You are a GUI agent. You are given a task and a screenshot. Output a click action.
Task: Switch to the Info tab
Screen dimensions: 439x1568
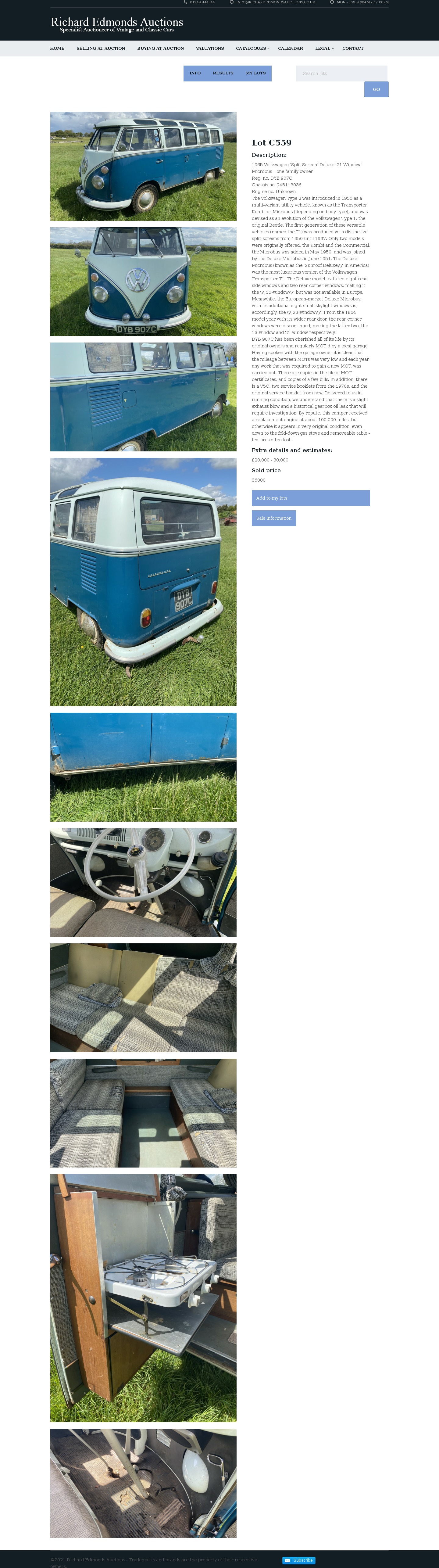[x=195, y=73]
